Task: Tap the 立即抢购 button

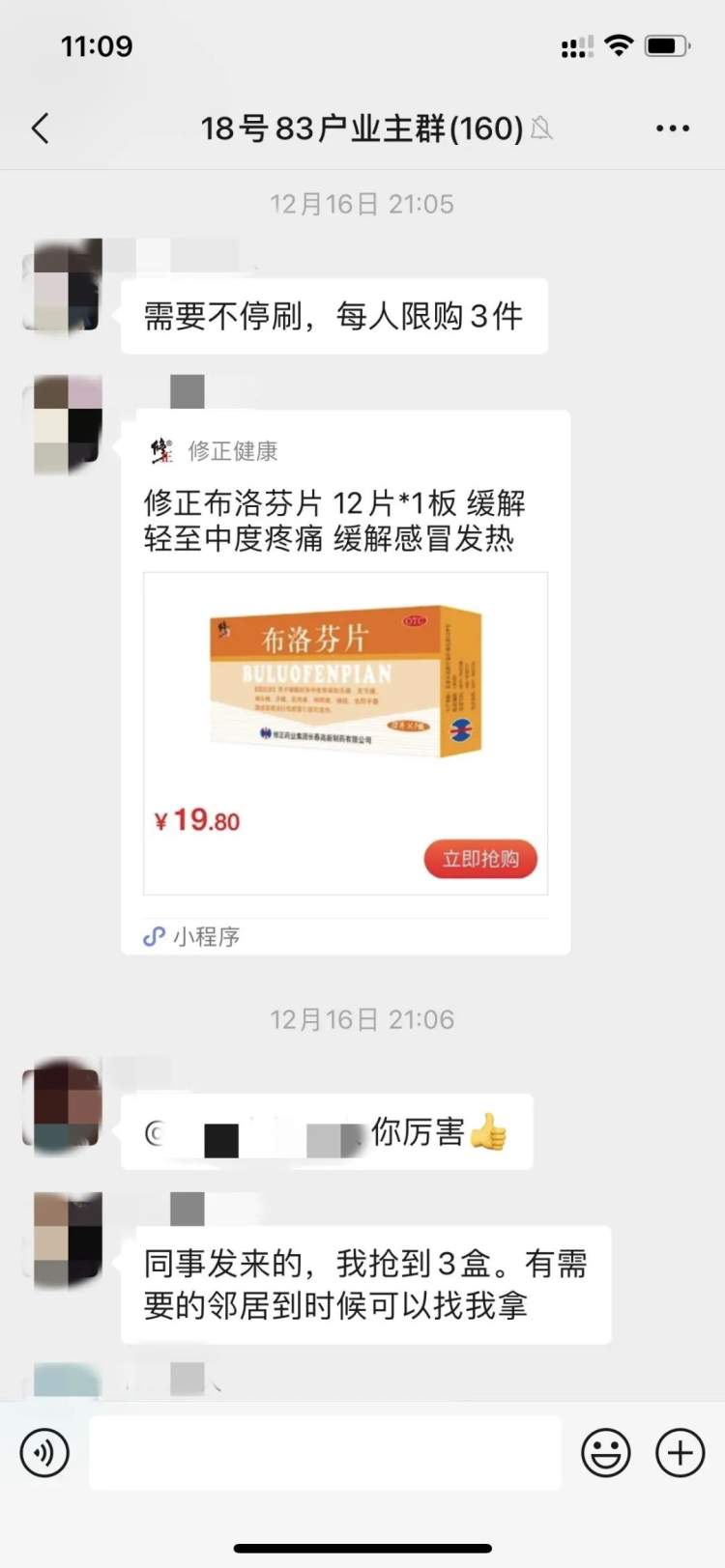Action: (480, 859)
